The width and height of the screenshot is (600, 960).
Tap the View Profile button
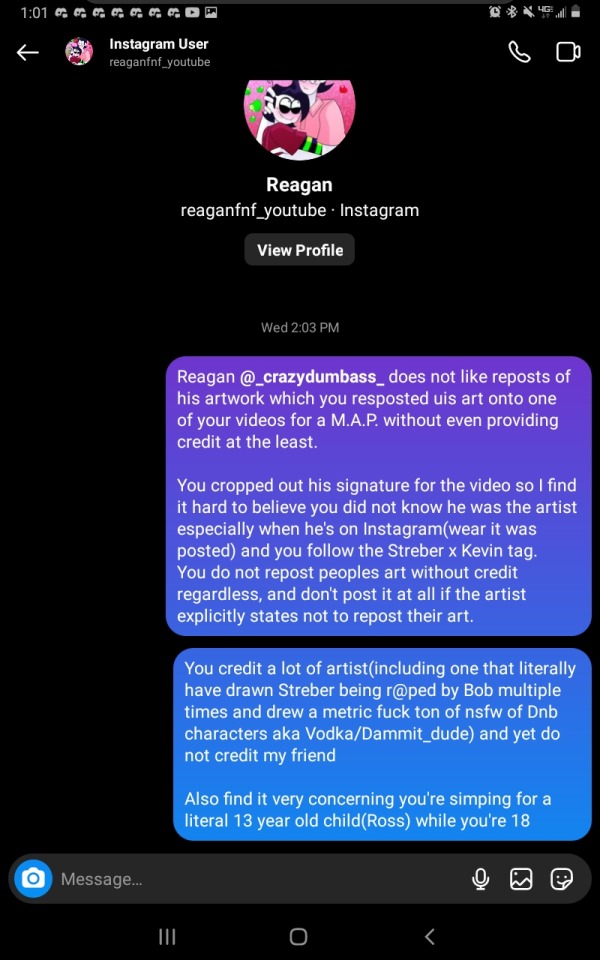coord(300,250)
